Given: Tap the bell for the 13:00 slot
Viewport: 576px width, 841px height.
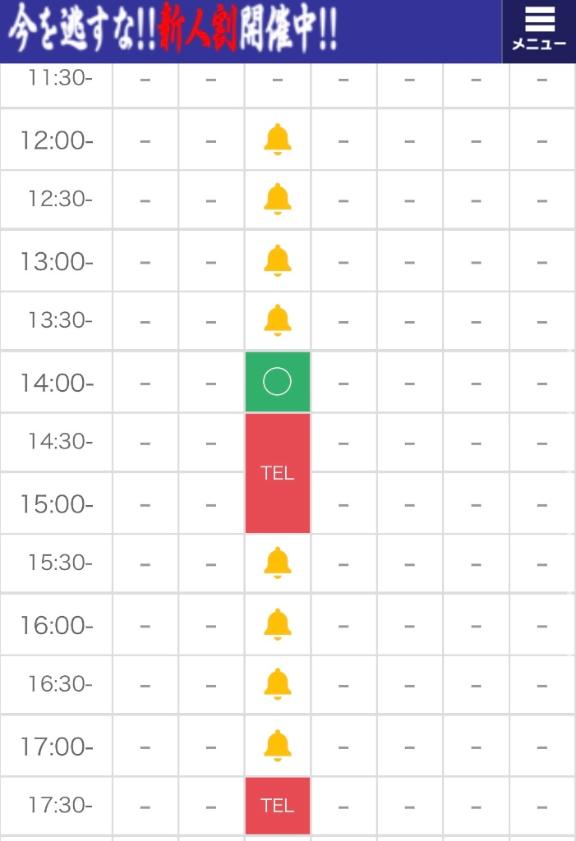Looking at the screenshot, I should (x=277, y=261).
